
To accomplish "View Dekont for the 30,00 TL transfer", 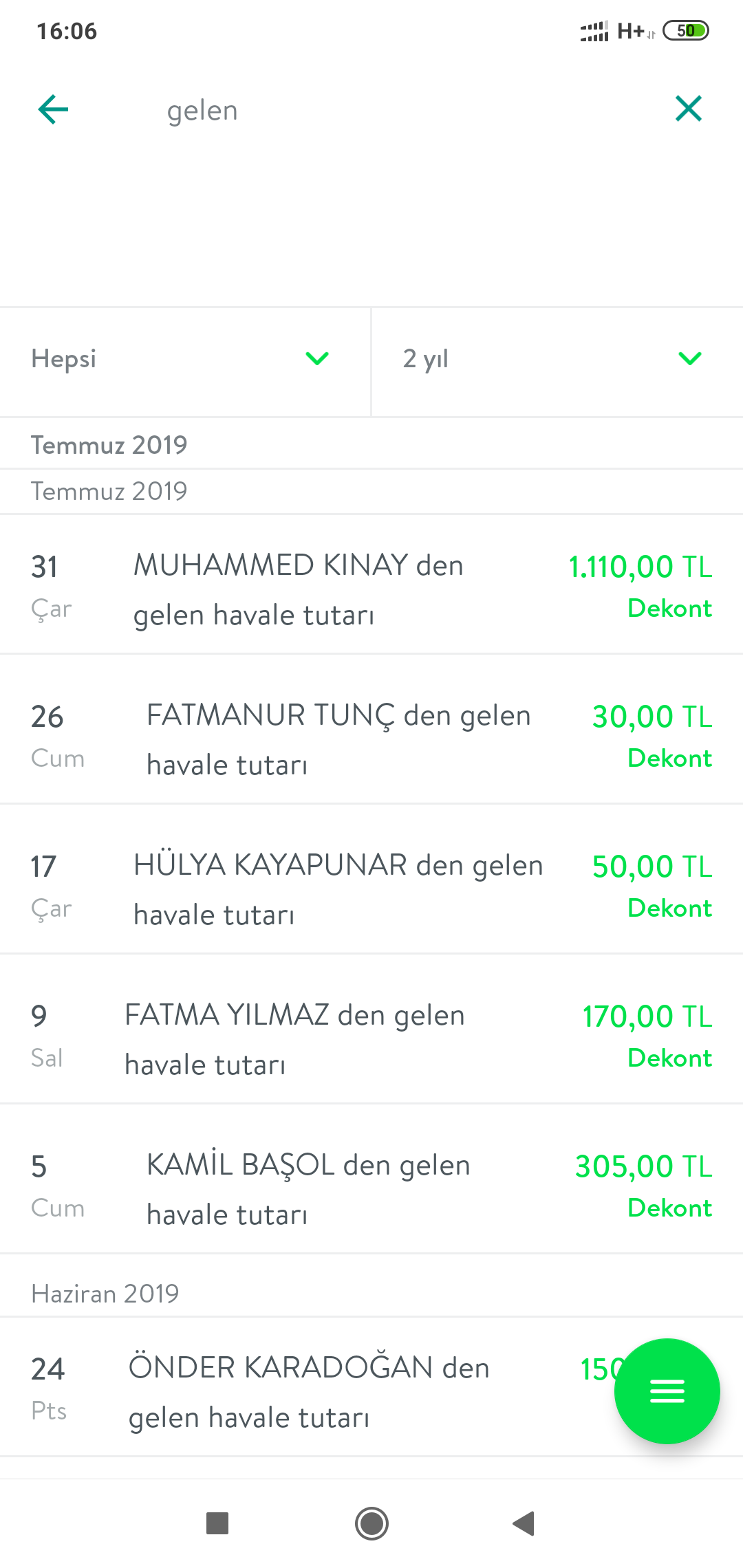I will [x=669, y=759].
